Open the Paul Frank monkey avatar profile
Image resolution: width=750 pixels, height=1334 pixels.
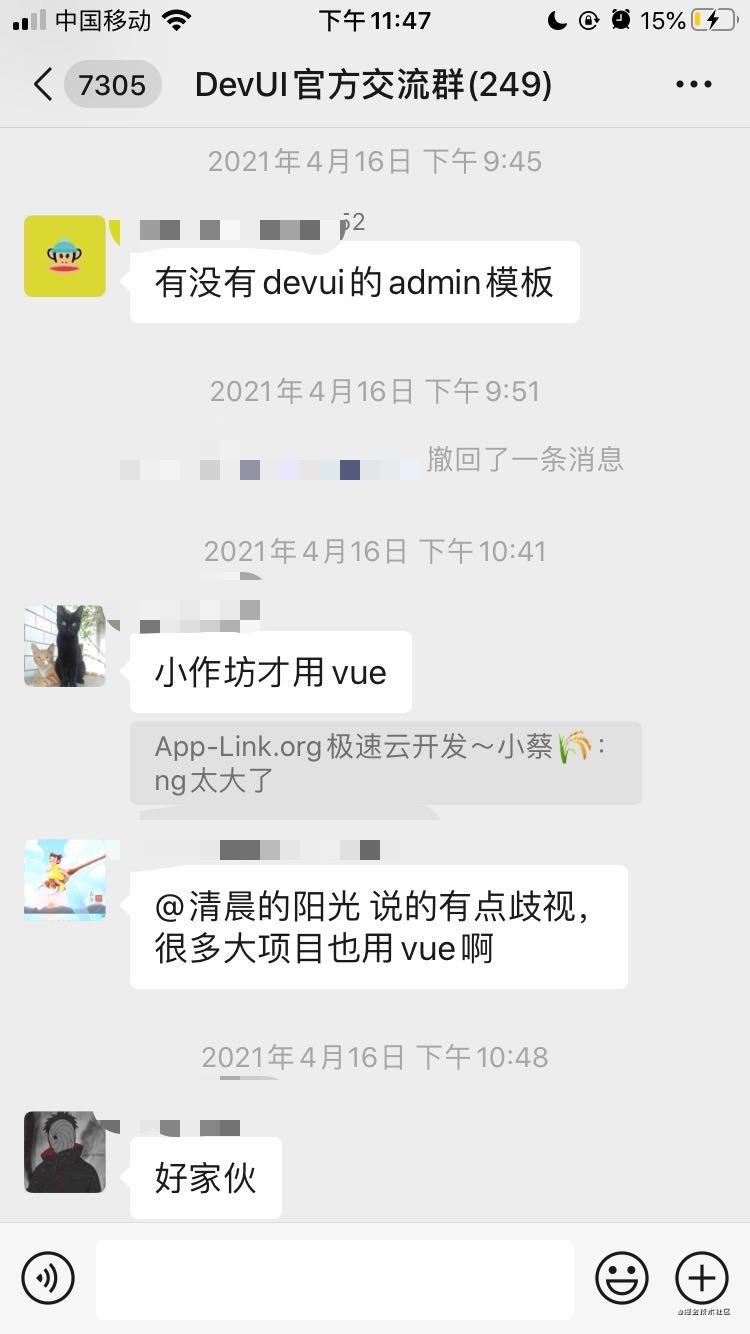(x=64, y=256)
